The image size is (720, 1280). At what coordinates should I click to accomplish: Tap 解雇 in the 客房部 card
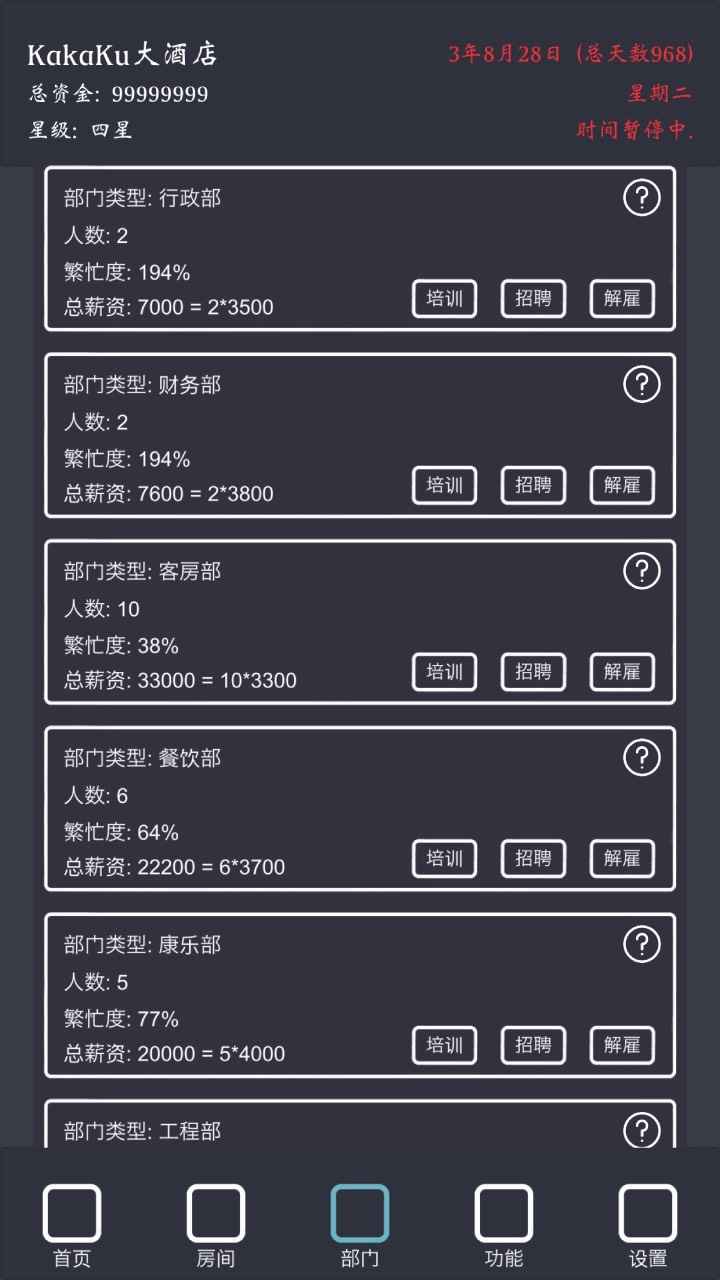pos(622,672)
